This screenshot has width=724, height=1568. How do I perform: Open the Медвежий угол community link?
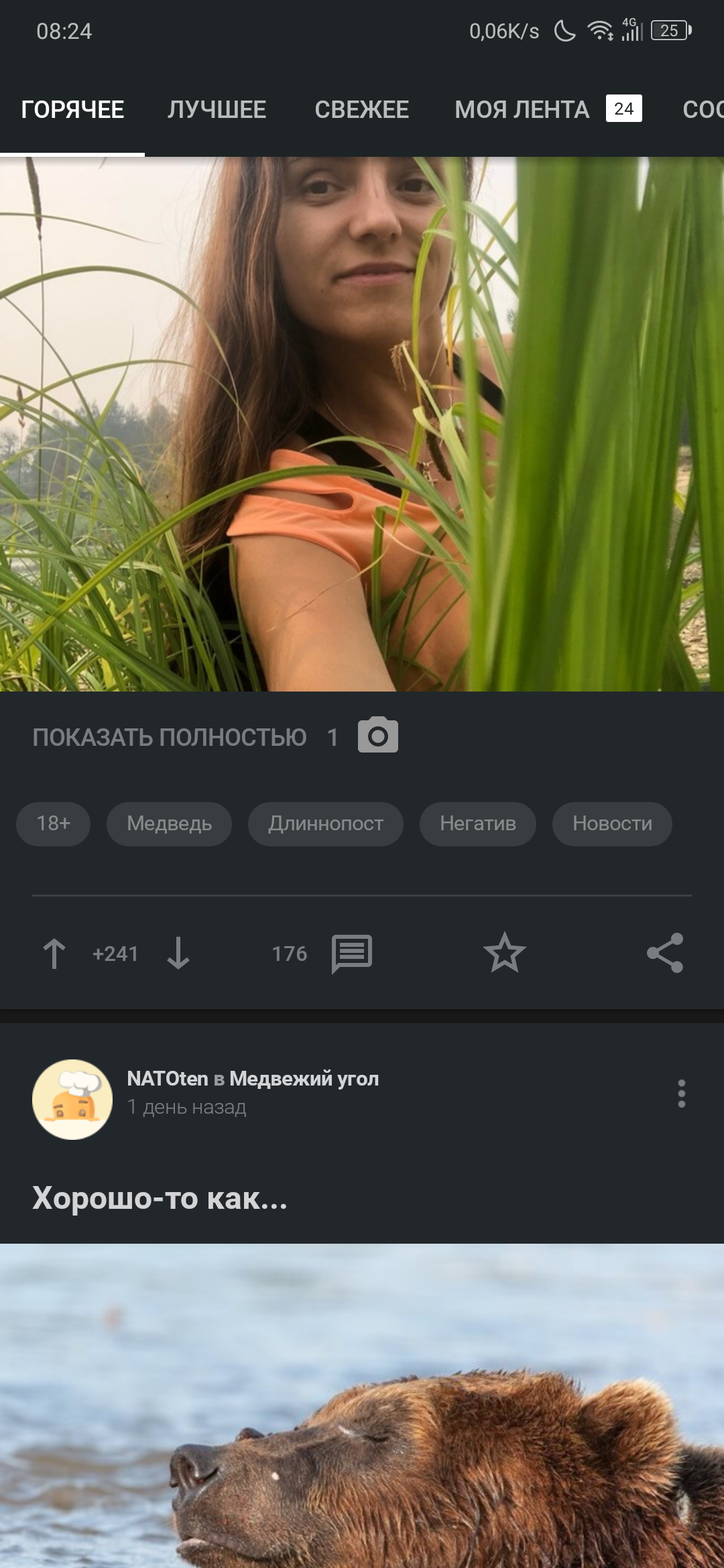(x=304, y=1079)
